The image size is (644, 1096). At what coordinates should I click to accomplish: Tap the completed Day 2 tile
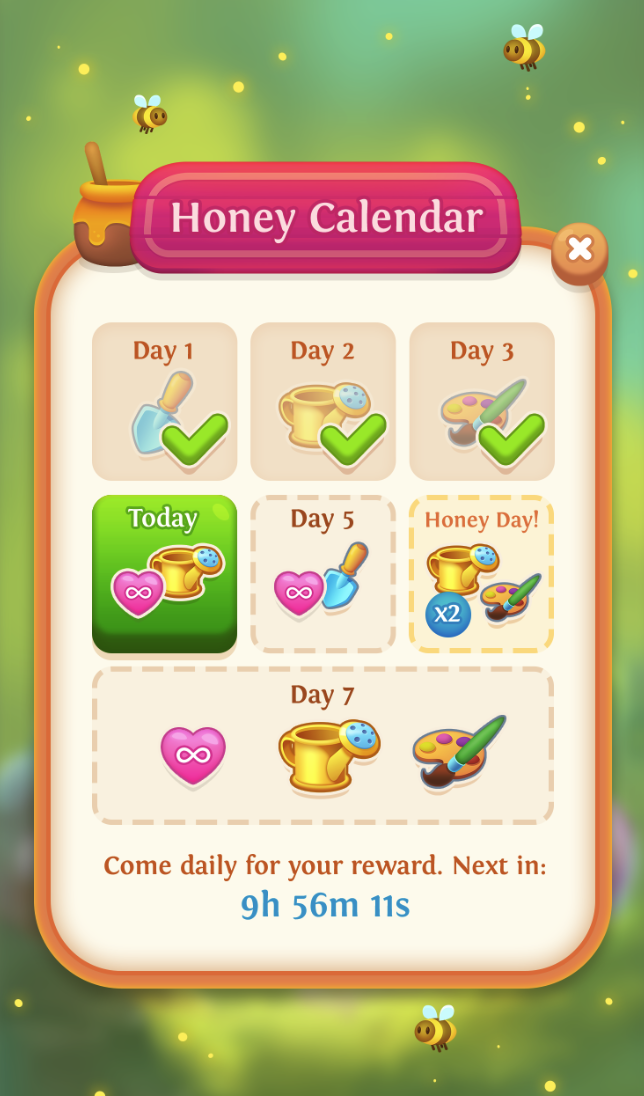[x=323, y=401]
